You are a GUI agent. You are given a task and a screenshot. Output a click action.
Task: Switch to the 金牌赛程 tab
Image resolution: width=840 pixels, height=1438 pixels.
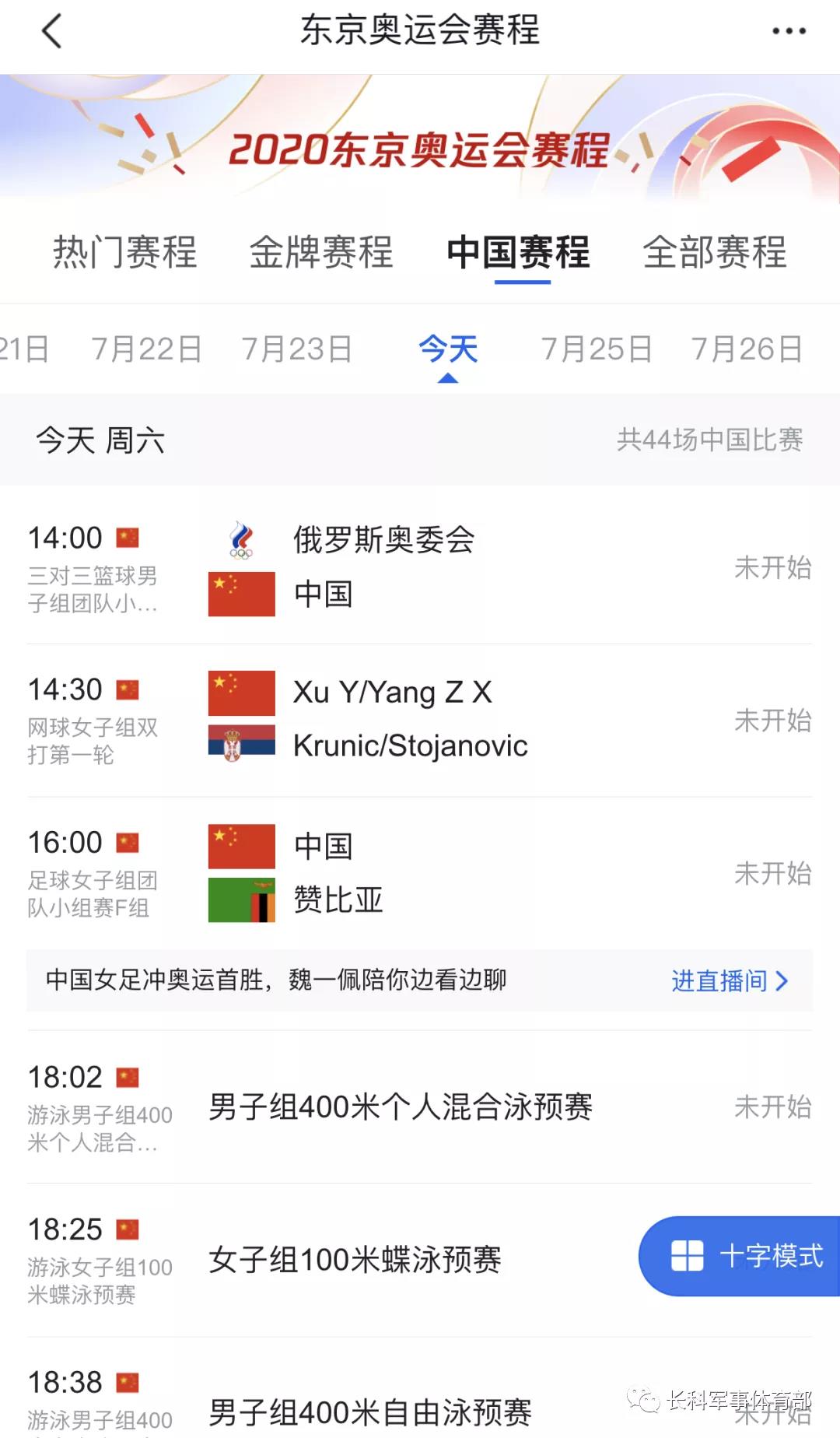pyautogui.click(x=321, y=252)
